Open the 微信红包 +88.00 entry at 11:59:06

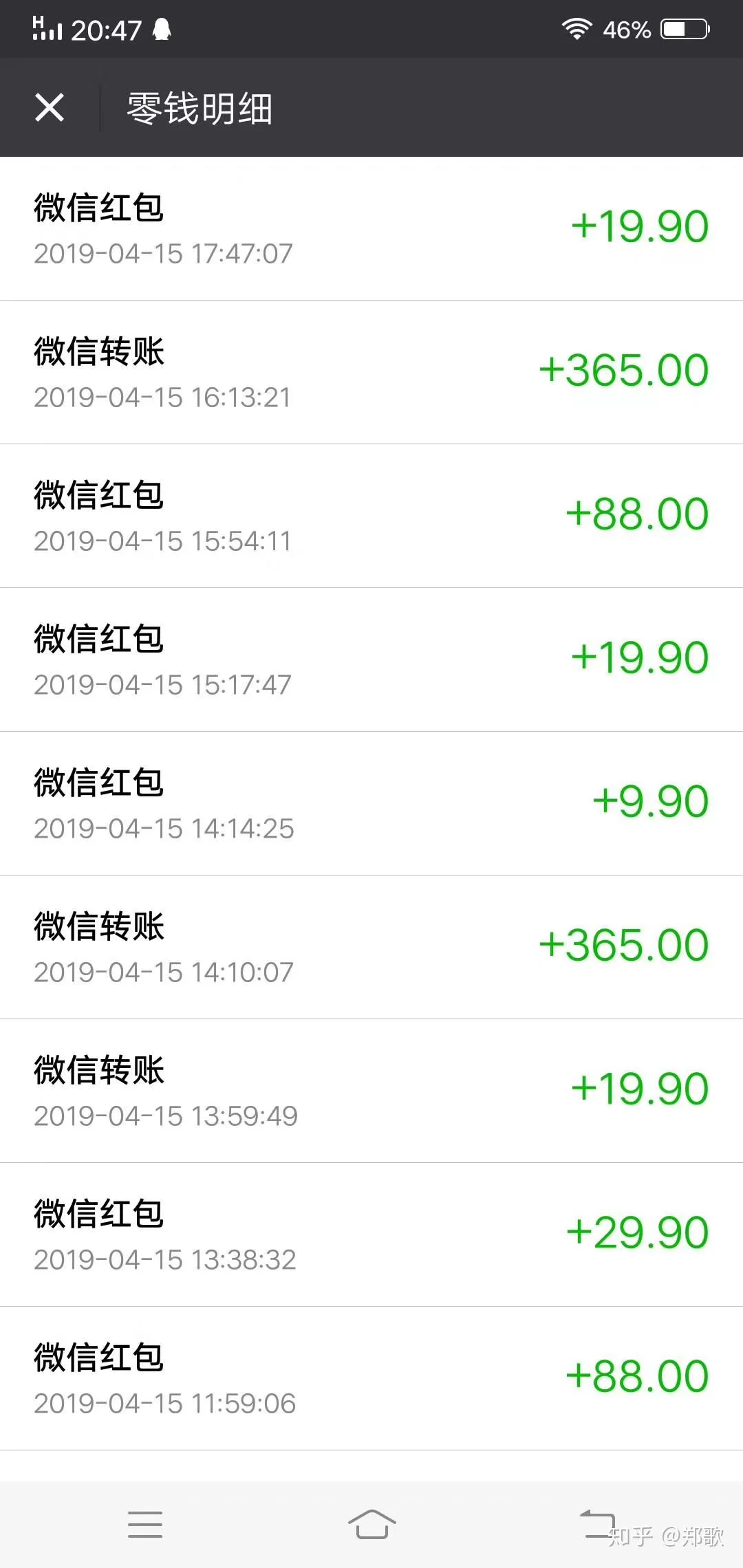371,1378
